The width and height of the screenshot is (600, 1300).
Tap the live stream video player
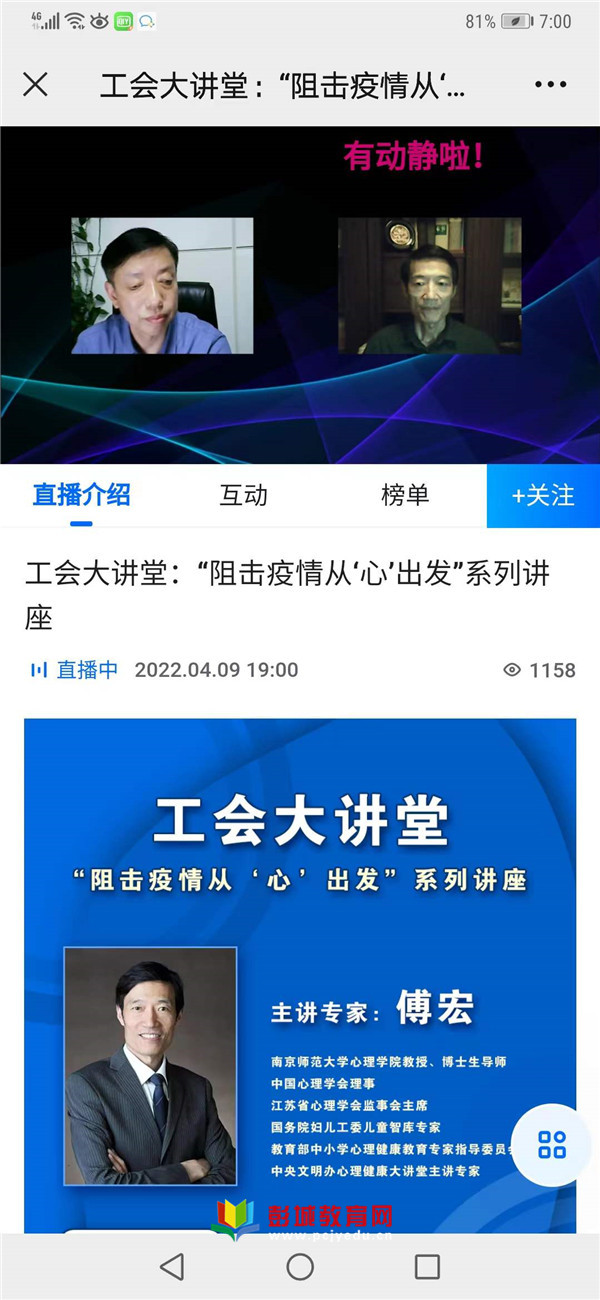(x=300, y=295)
